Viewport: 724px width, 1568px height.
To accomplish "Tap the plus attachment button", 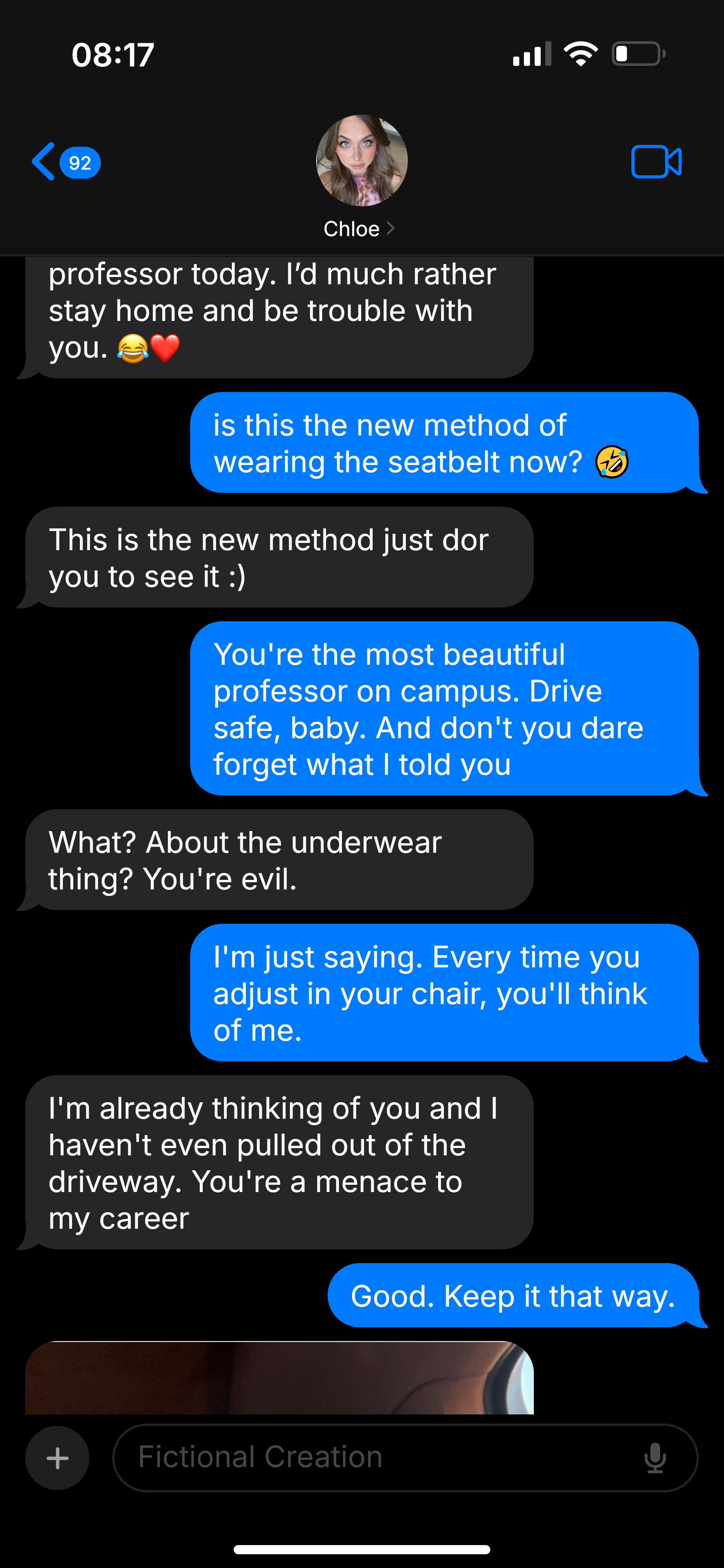I will click(x=57, y=1458).
